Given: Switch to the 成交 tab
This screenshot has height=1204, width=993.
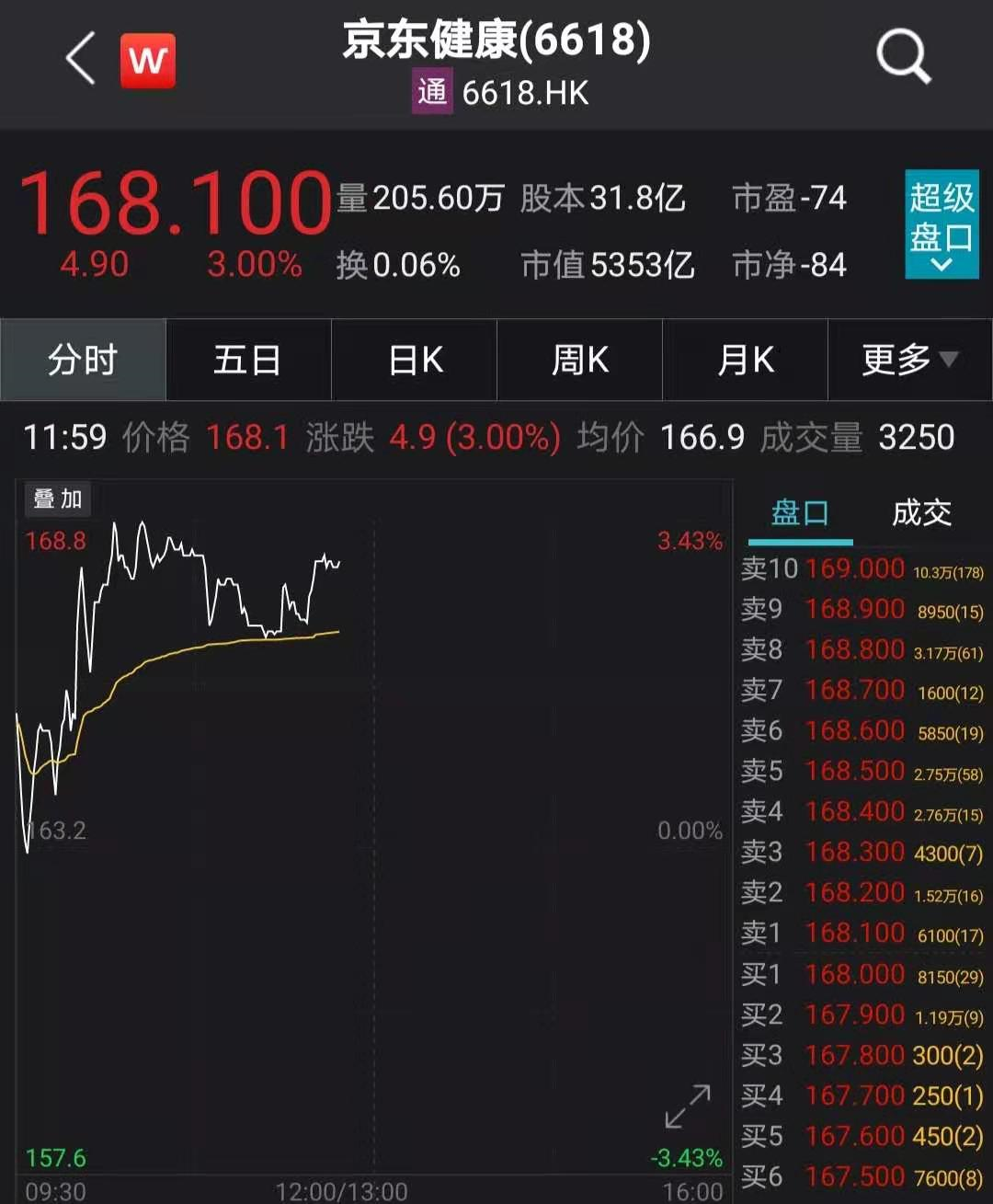Looking at the screenshot, I should click(x=921, y=513).
